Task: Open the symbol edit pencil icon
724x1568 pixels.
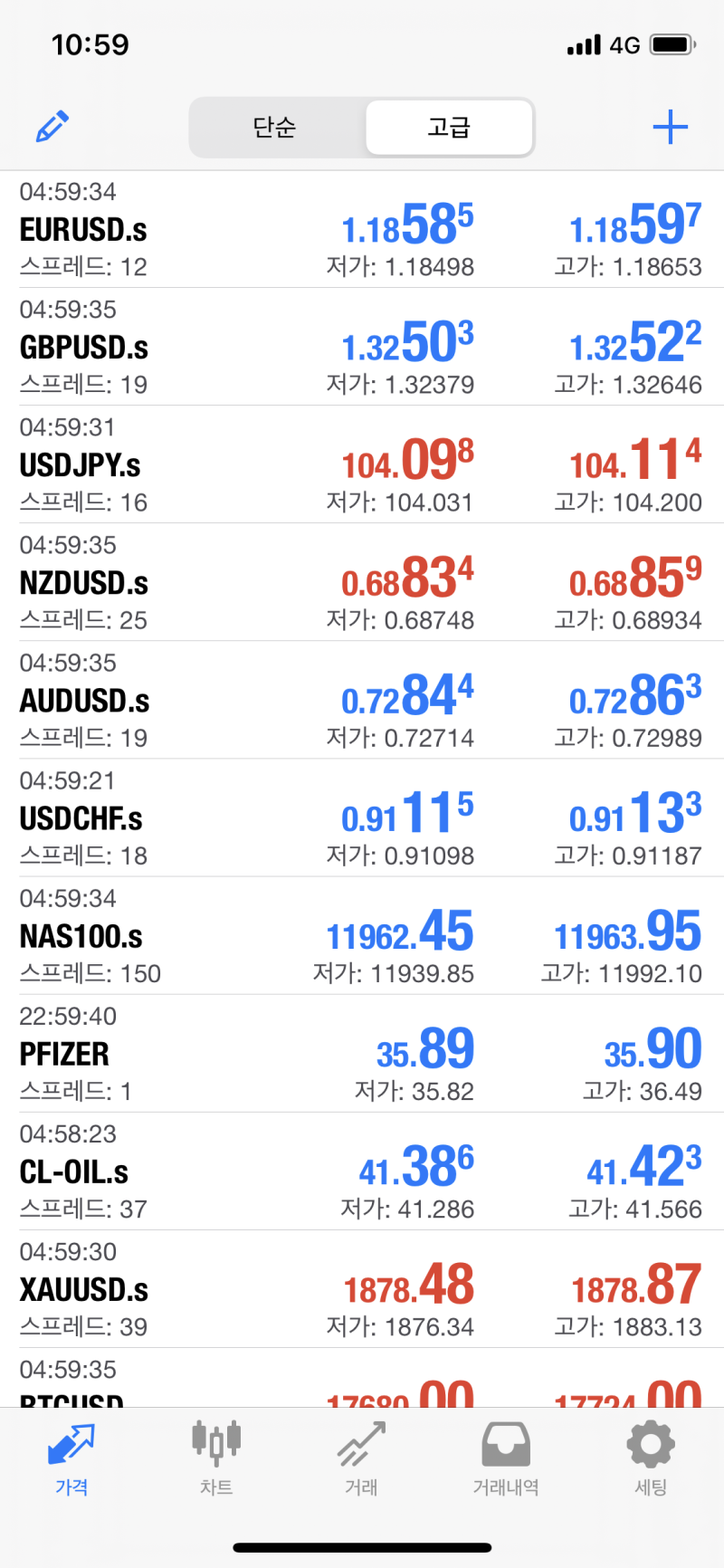Action: 52,127
